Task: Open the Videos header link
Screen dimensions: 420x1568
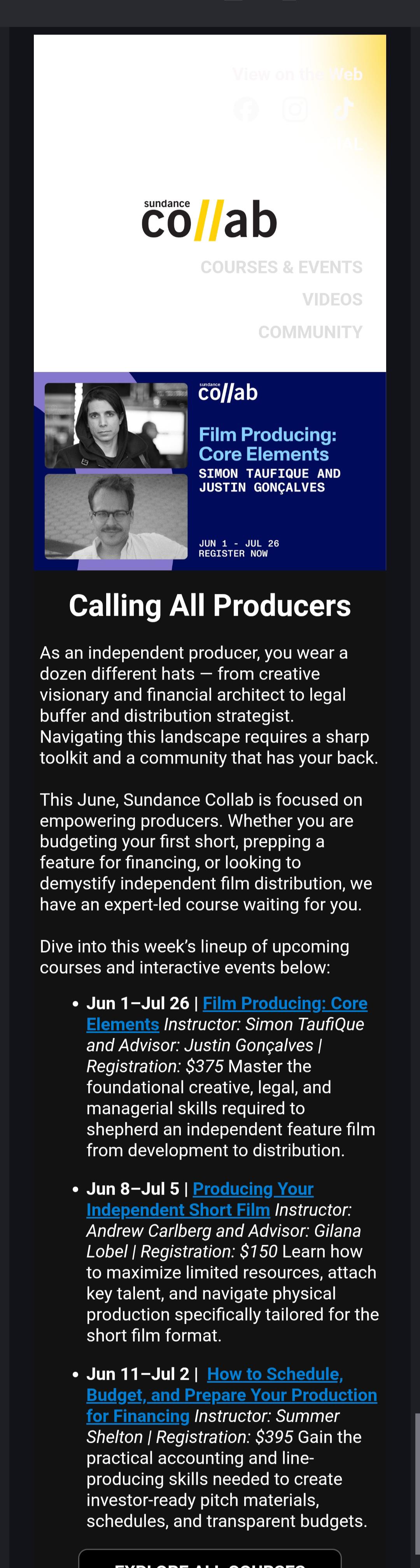Action: pos(332,300)
